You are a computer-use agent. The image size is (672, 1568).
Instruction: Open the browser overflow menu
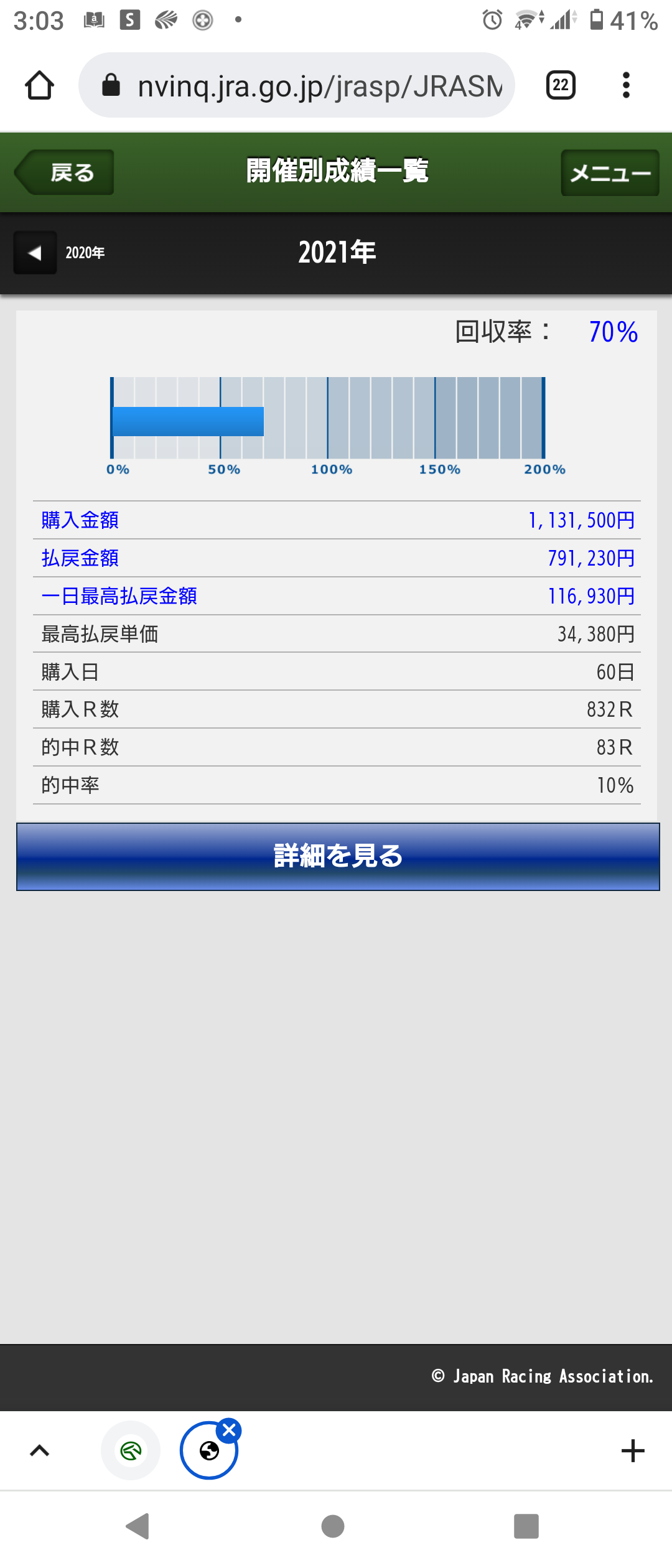pos(626,85)
